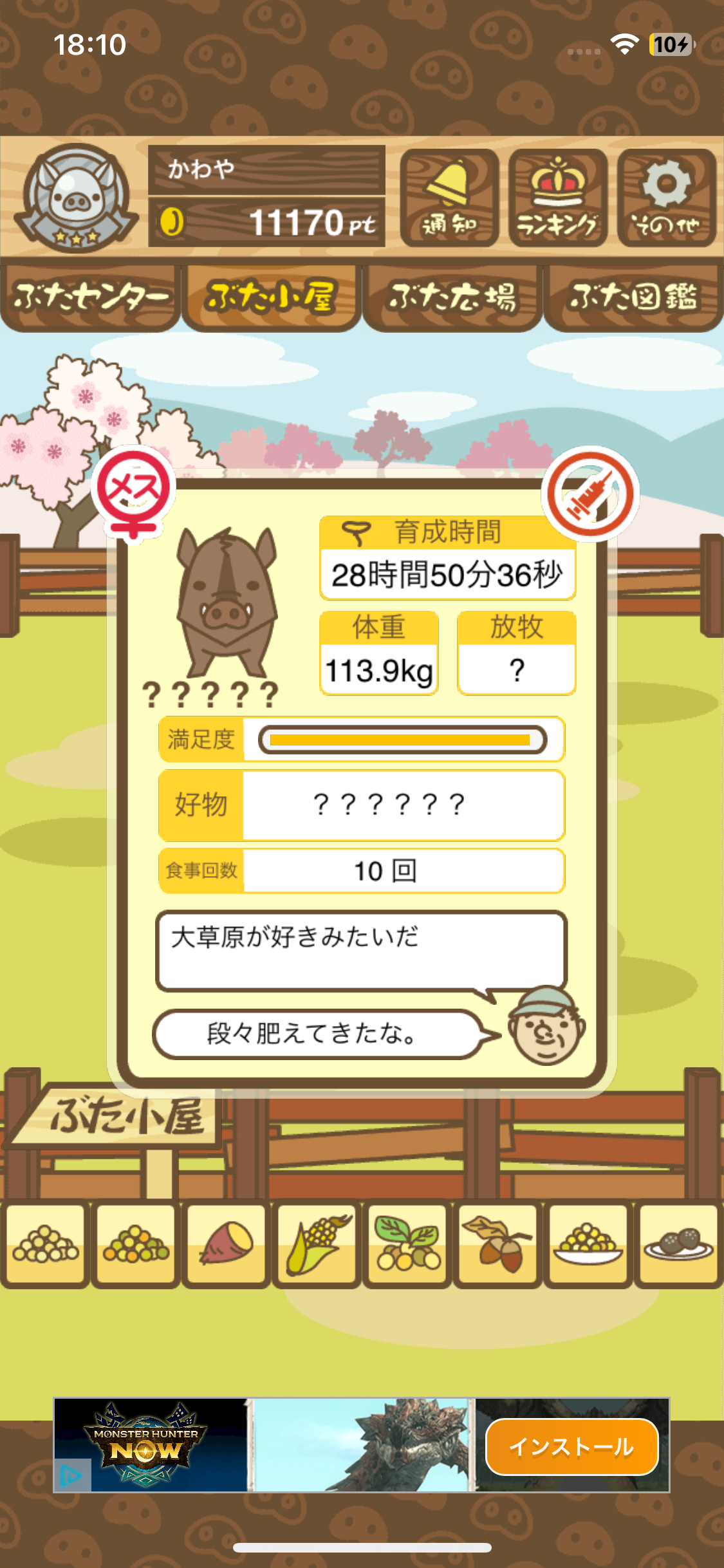Go to the ぶた広場 tab

coord(452,297)
